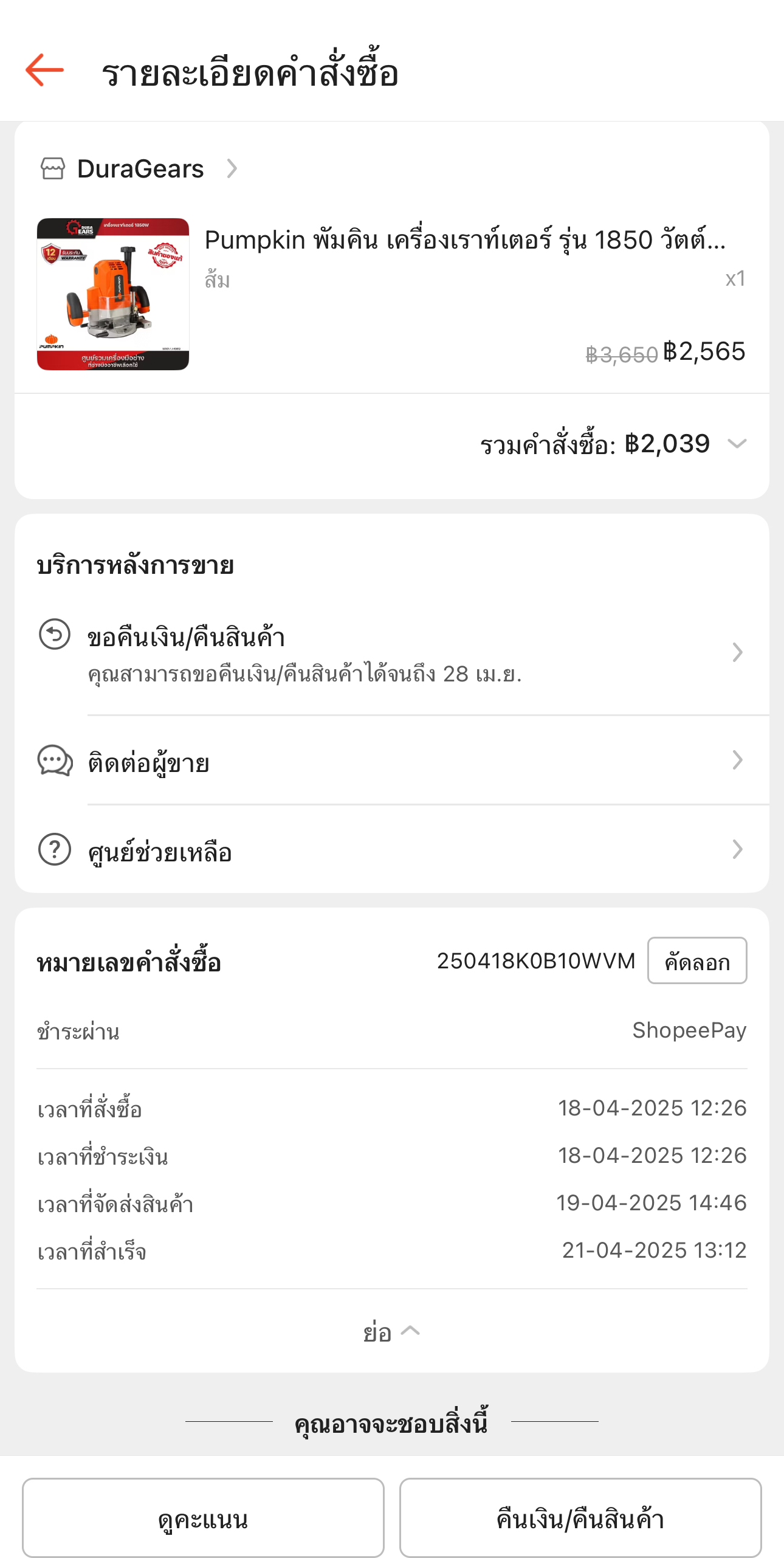The width and height of the screenshot is (784, 1558).
Task: Open ศูนย์ช่วยเหลือ help center
Action: coord(392,849)
